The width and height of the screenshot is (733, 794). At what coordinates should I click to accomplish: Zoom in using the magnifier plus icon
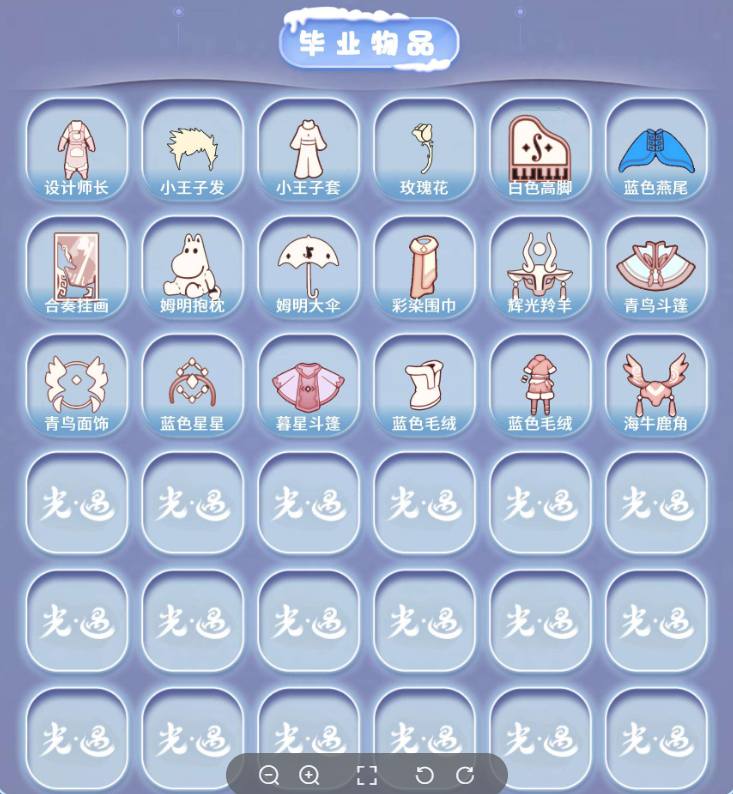[308, 775]
